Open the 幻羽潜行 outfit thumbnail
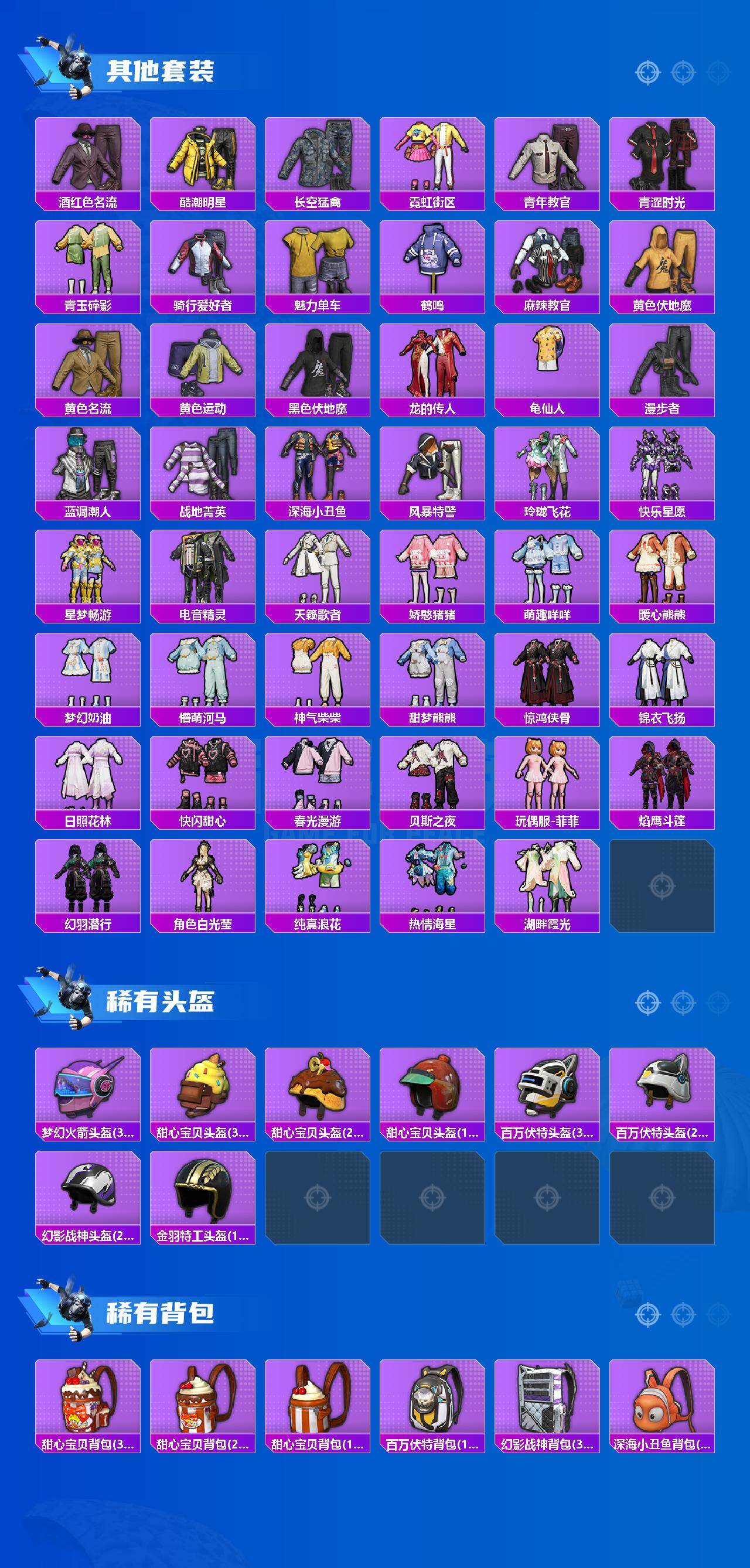The height and width of the screenshot is (1568, 750). click(x=88, y=877)
